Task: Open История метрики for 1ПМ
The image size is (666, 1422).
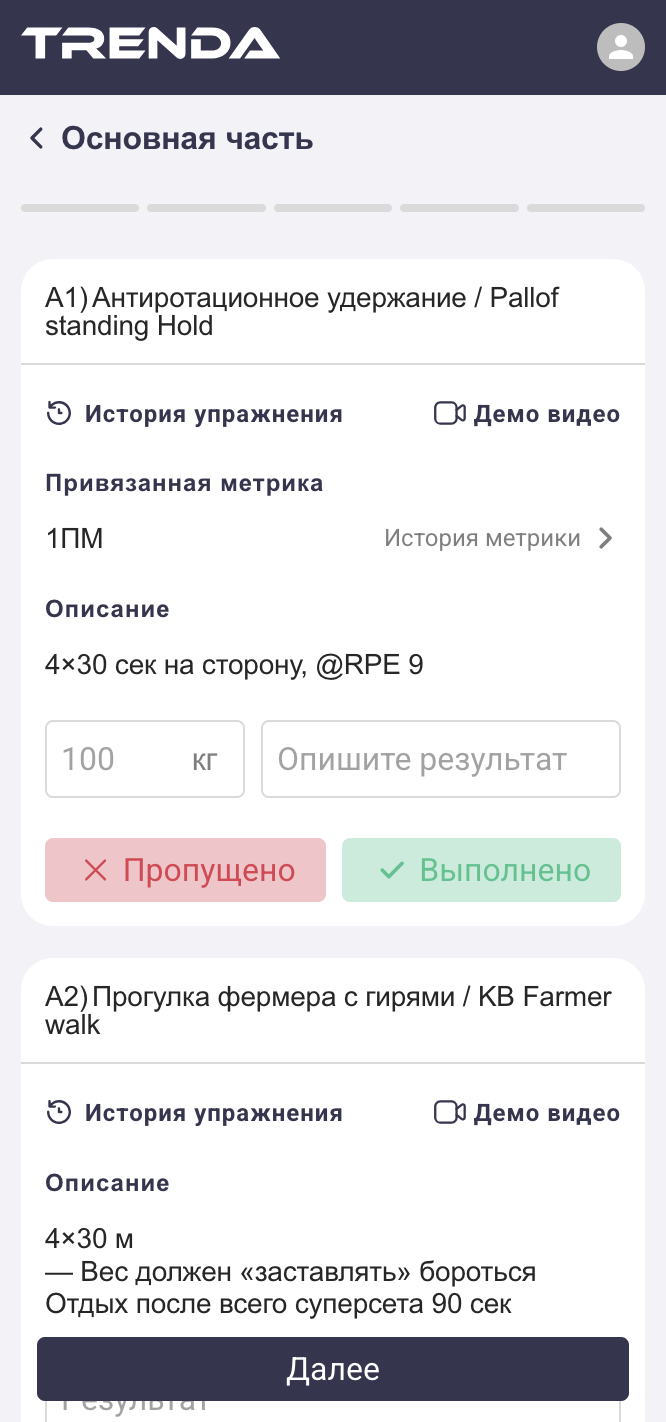Action: (x=498, y=539)
